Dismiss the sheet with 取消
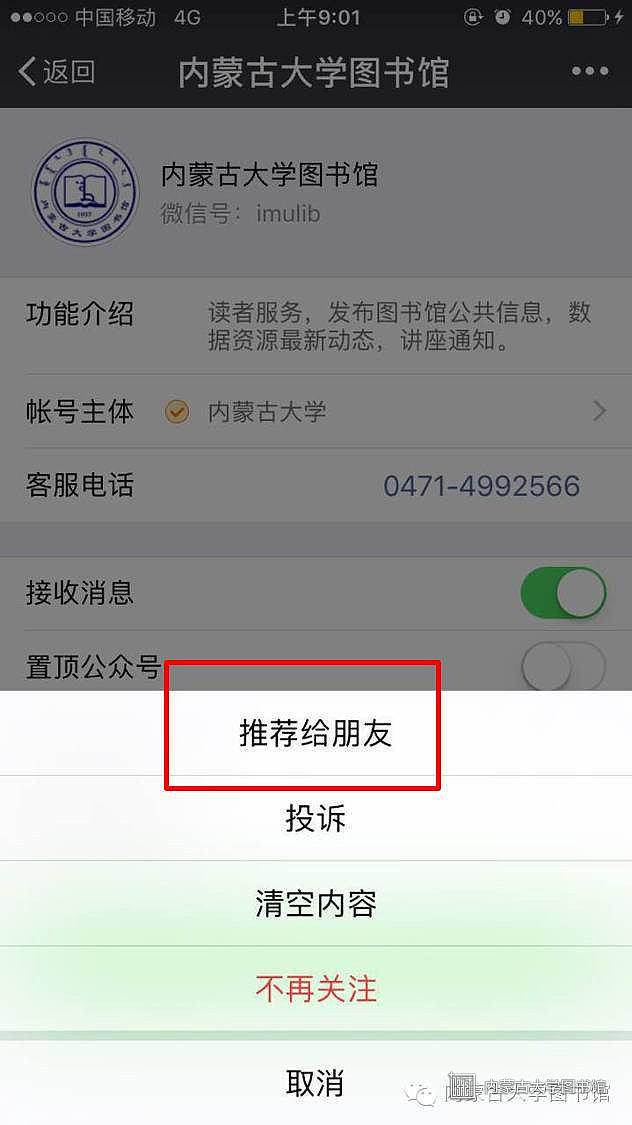This screenshot has width=632, height=1125. (x=316, y=1083)
